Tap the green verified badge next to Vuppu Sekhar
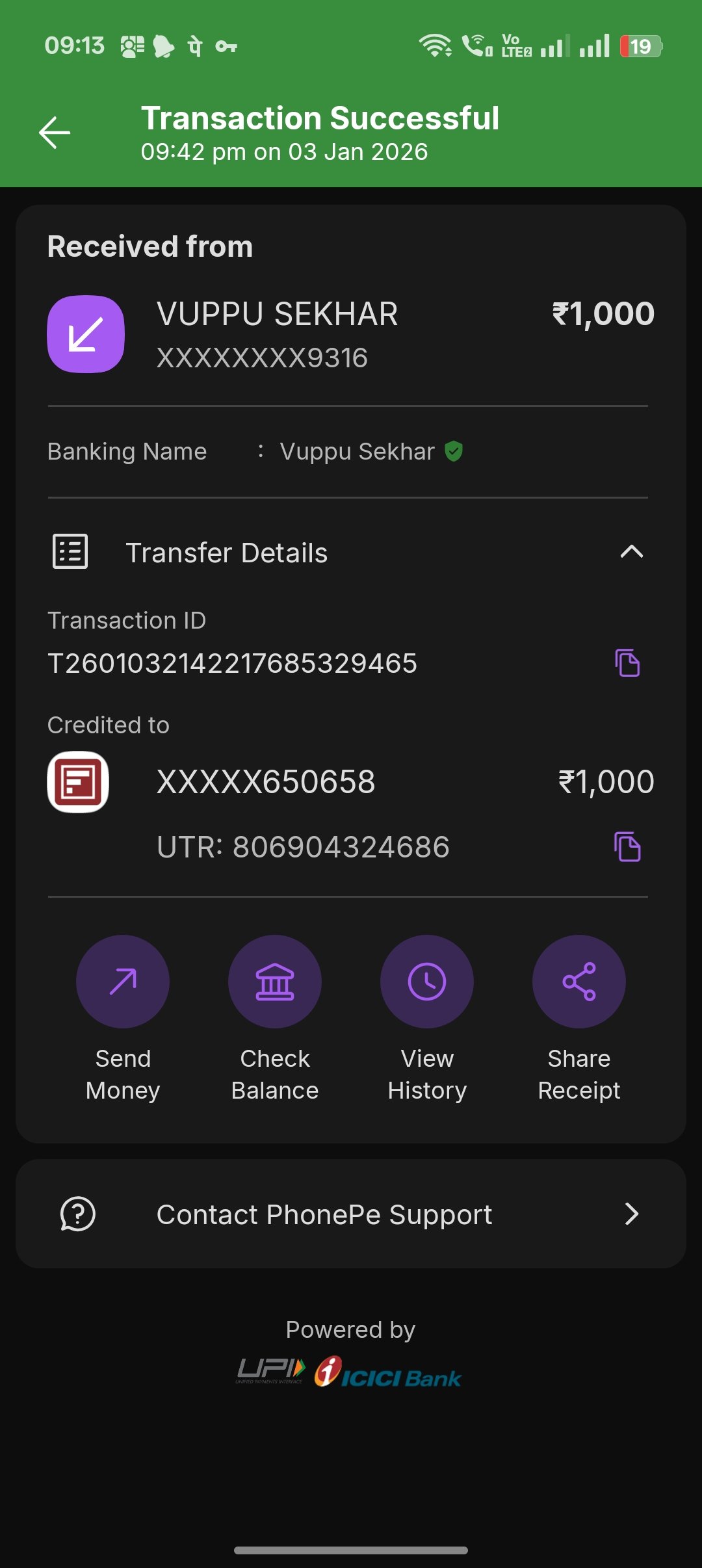This screenshot has width=702, height=1568. [453, 452]
